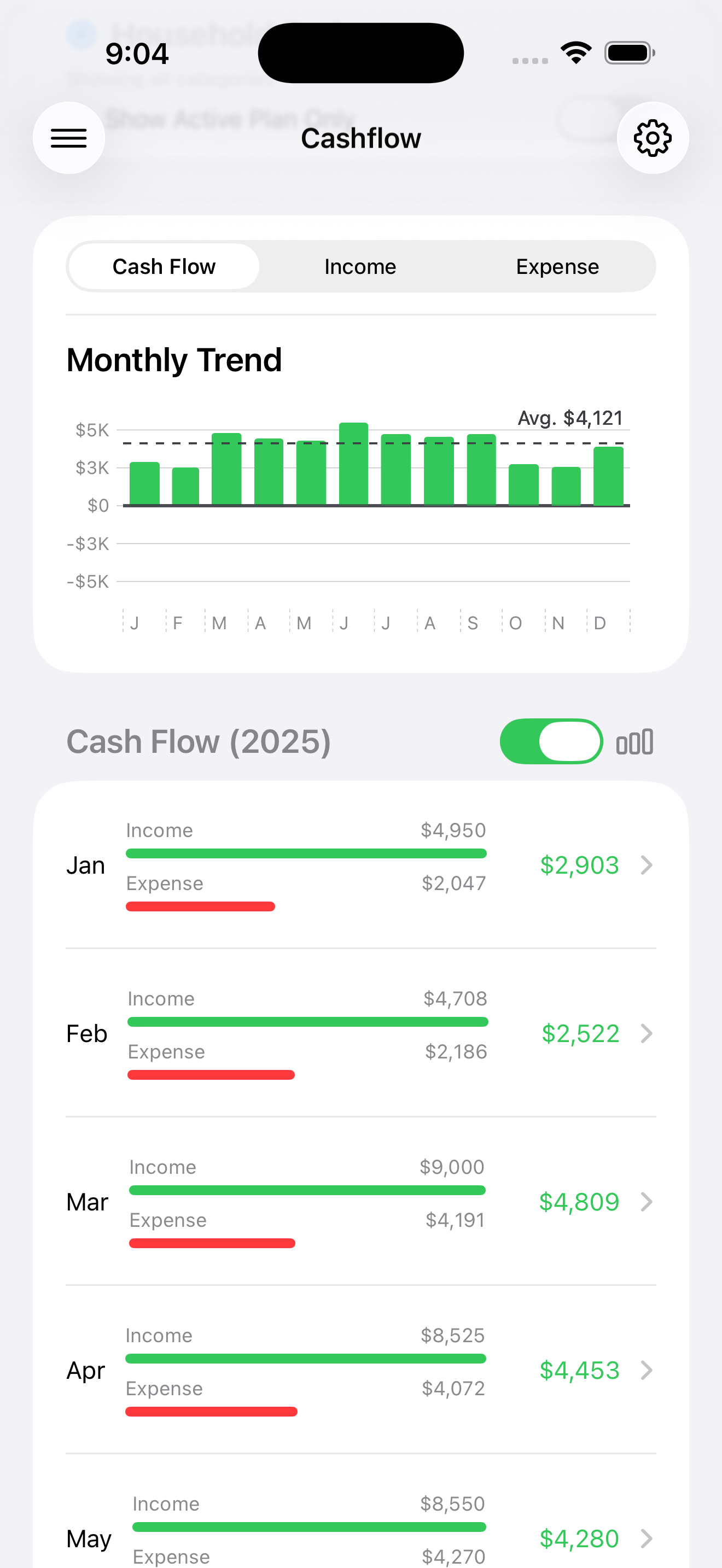The height and width of the screenshot is (1568, 722).
Task: Tap the $4,809 amount for March
Action: pyautogui.click(x=579, y=1202)
